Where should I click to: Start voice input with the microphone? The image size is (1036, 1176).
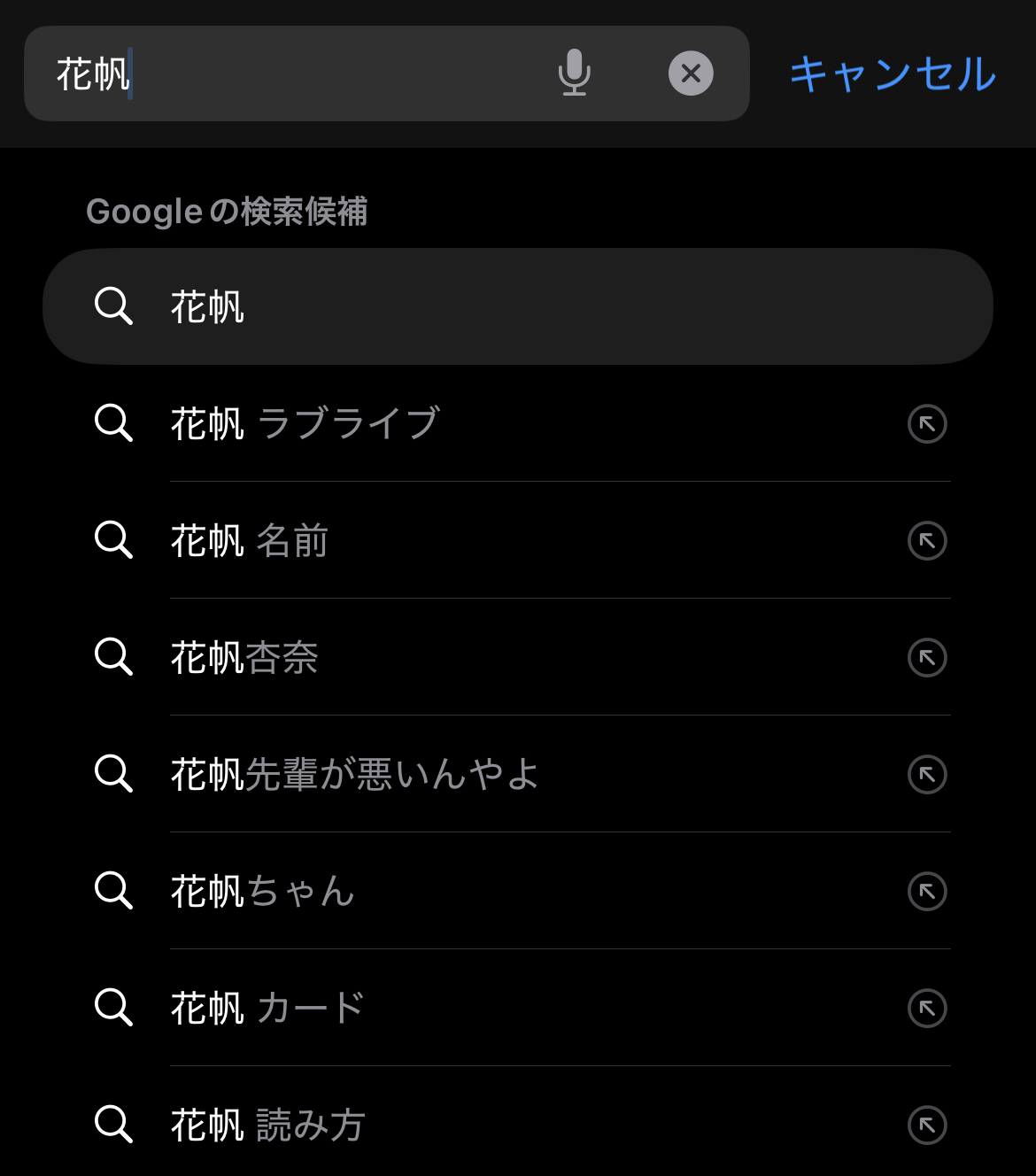click(574, 73)
